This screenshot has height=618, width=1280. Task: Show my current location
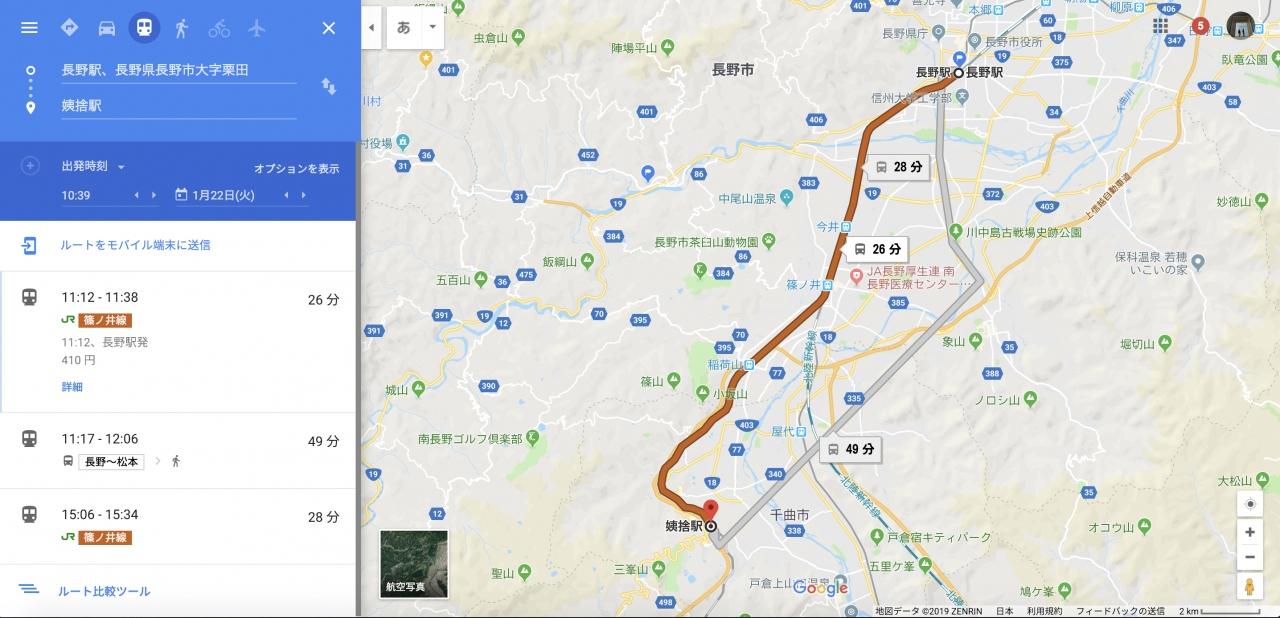(x=1250, y=503)
